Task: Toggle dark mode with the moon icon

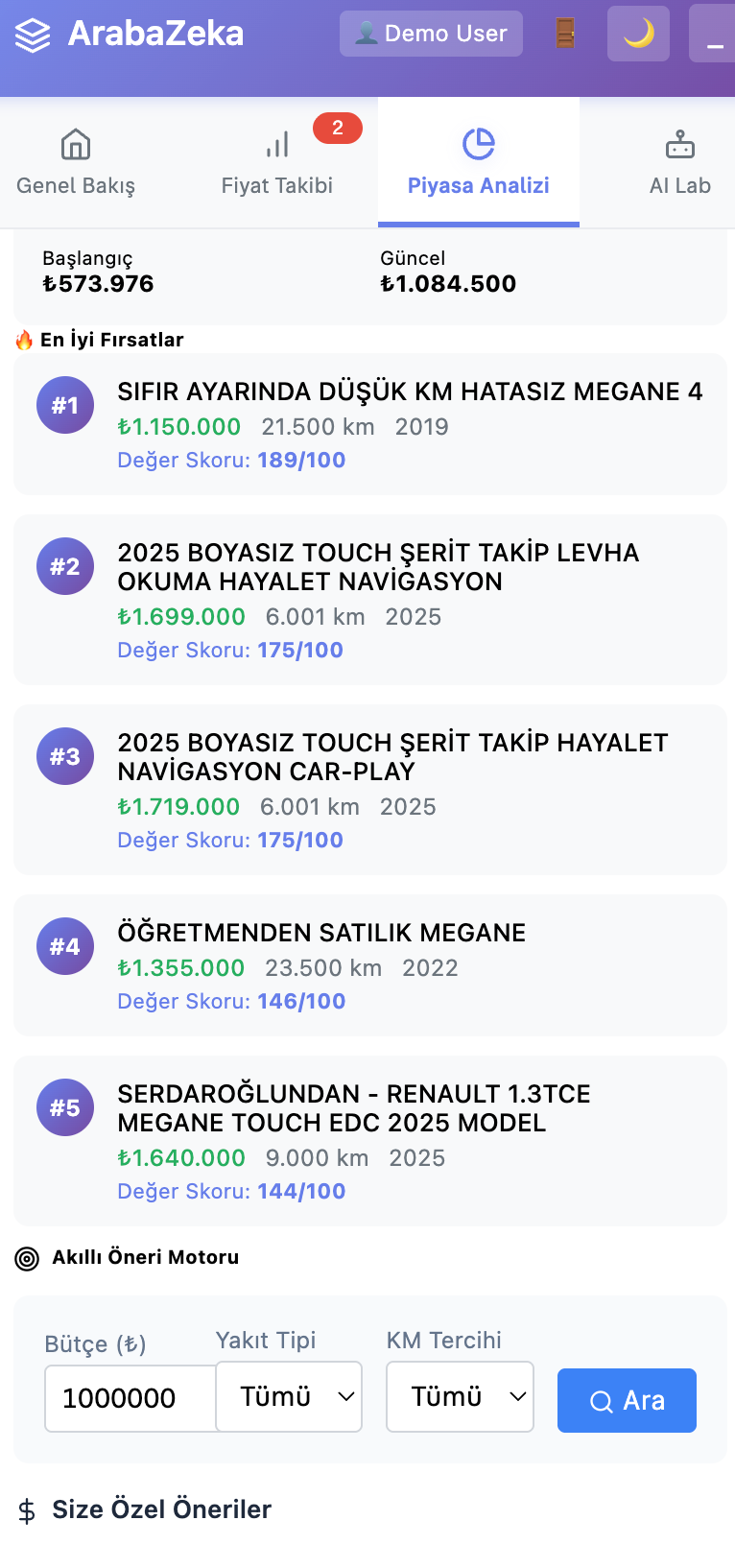Action: (637, 33)
